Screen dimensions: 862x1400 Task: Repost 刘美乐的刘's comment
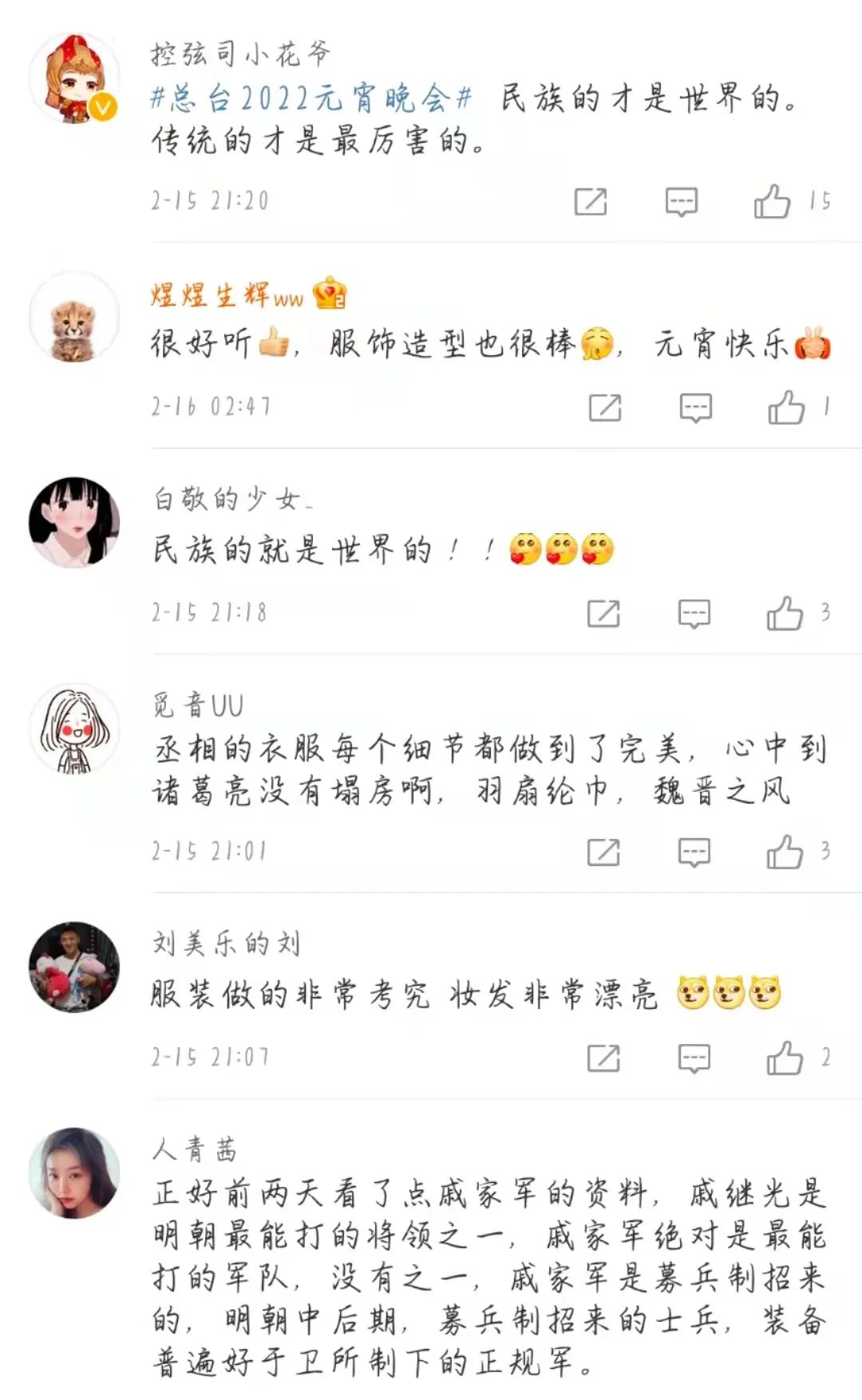pyautogui.click(x=603, y=1058)
